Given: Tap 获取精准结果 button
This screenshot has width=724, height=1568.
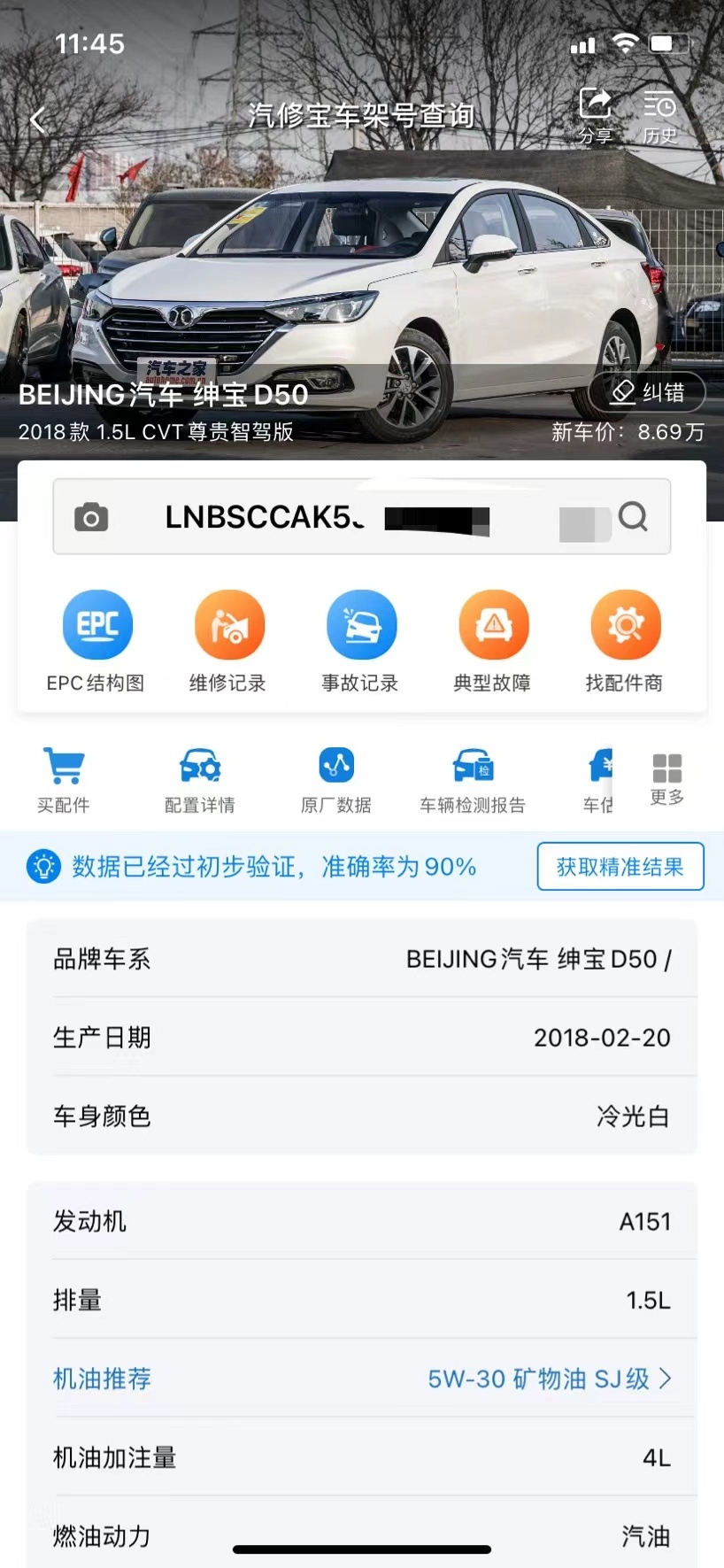Looking at the screenshot, I should click(x=620, y=866).
